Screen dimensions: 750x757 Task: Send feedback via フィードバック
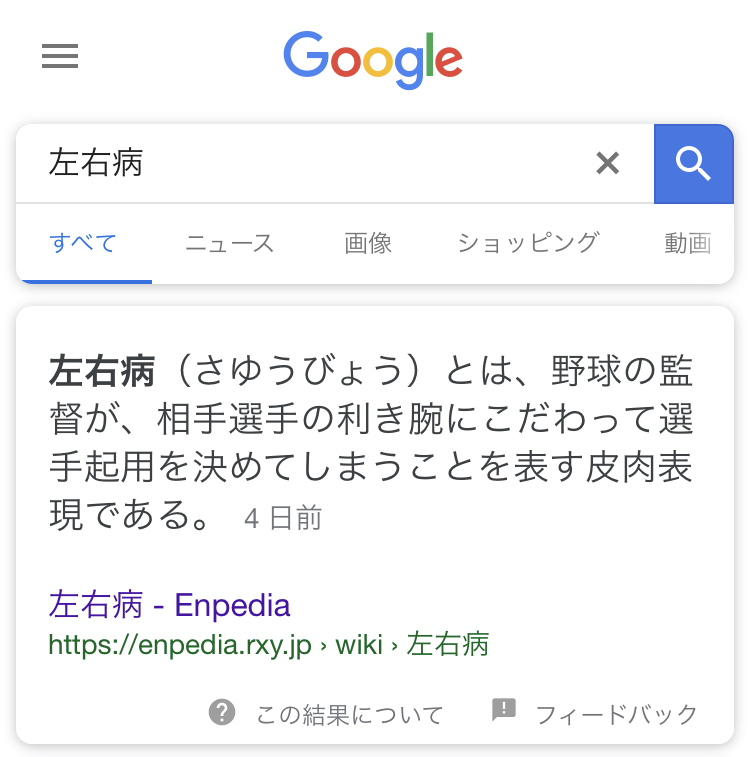click(595, 714)
